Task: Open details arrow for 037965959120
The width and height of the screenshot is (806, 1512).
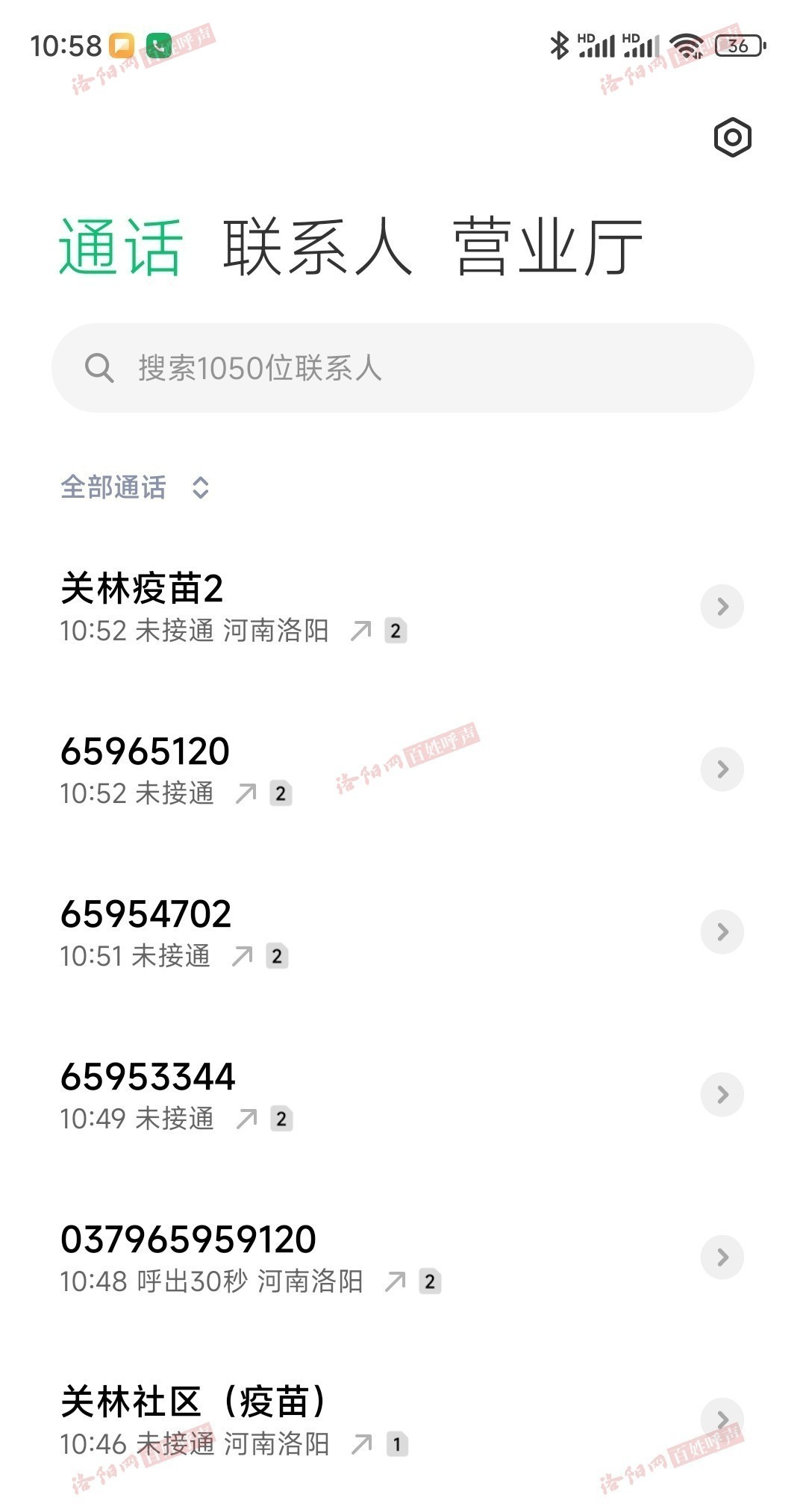Action: 722,1257
